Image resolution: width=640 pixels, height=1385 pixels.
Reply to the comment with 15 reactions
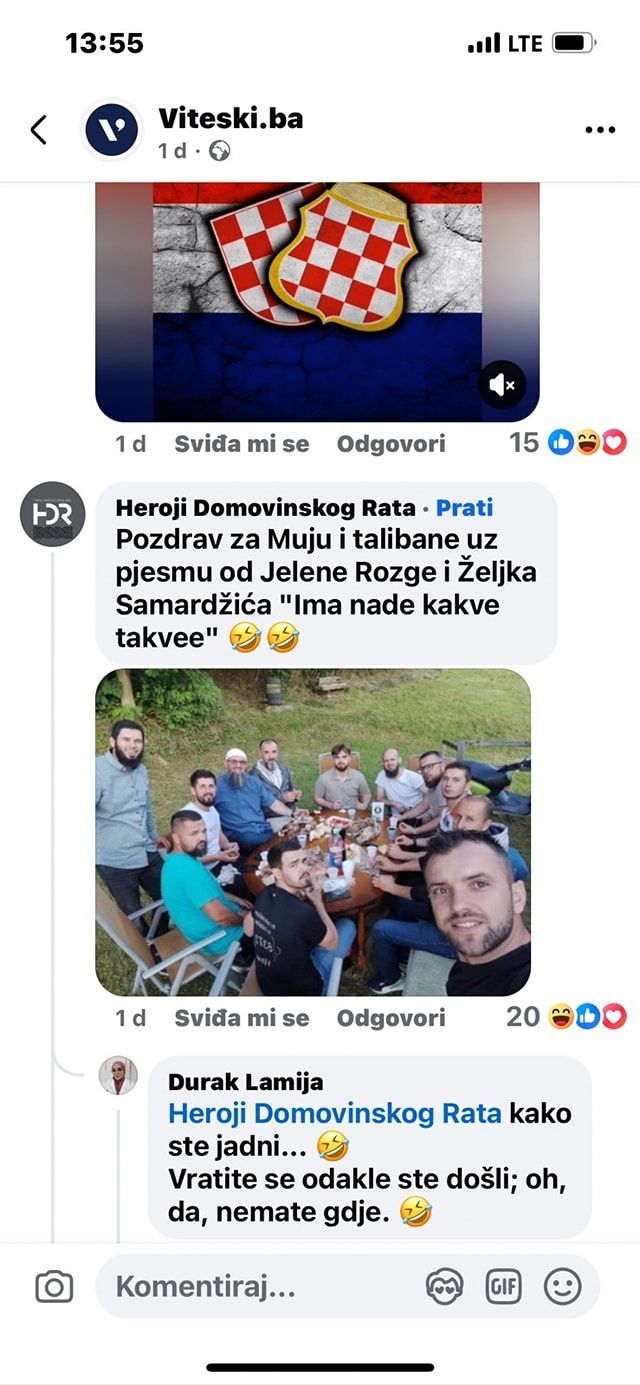pyautogui.click(x=391, y=444)
